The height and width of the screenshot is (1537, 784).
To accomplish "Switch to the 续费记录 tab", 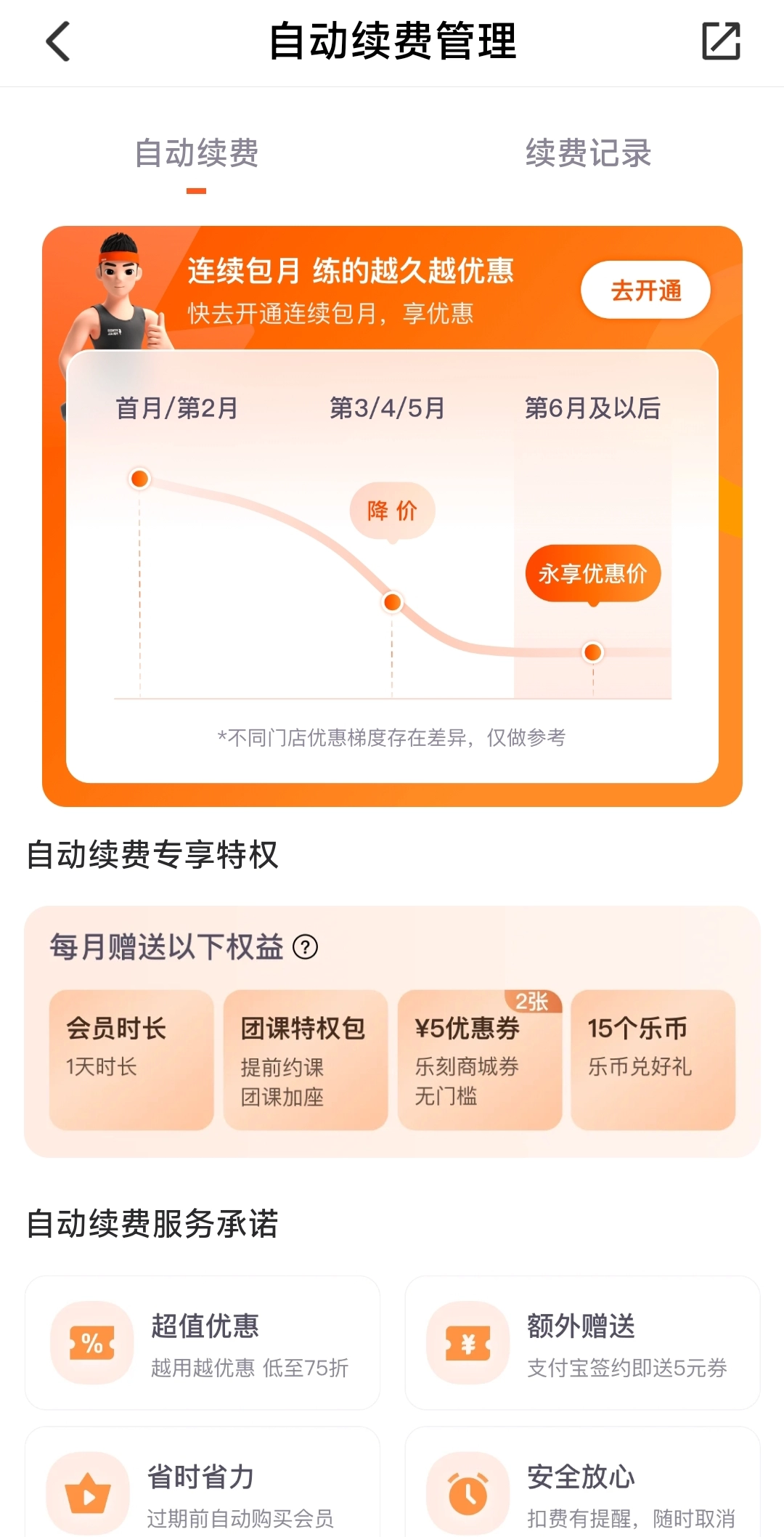I will click(x=588, y=153).
